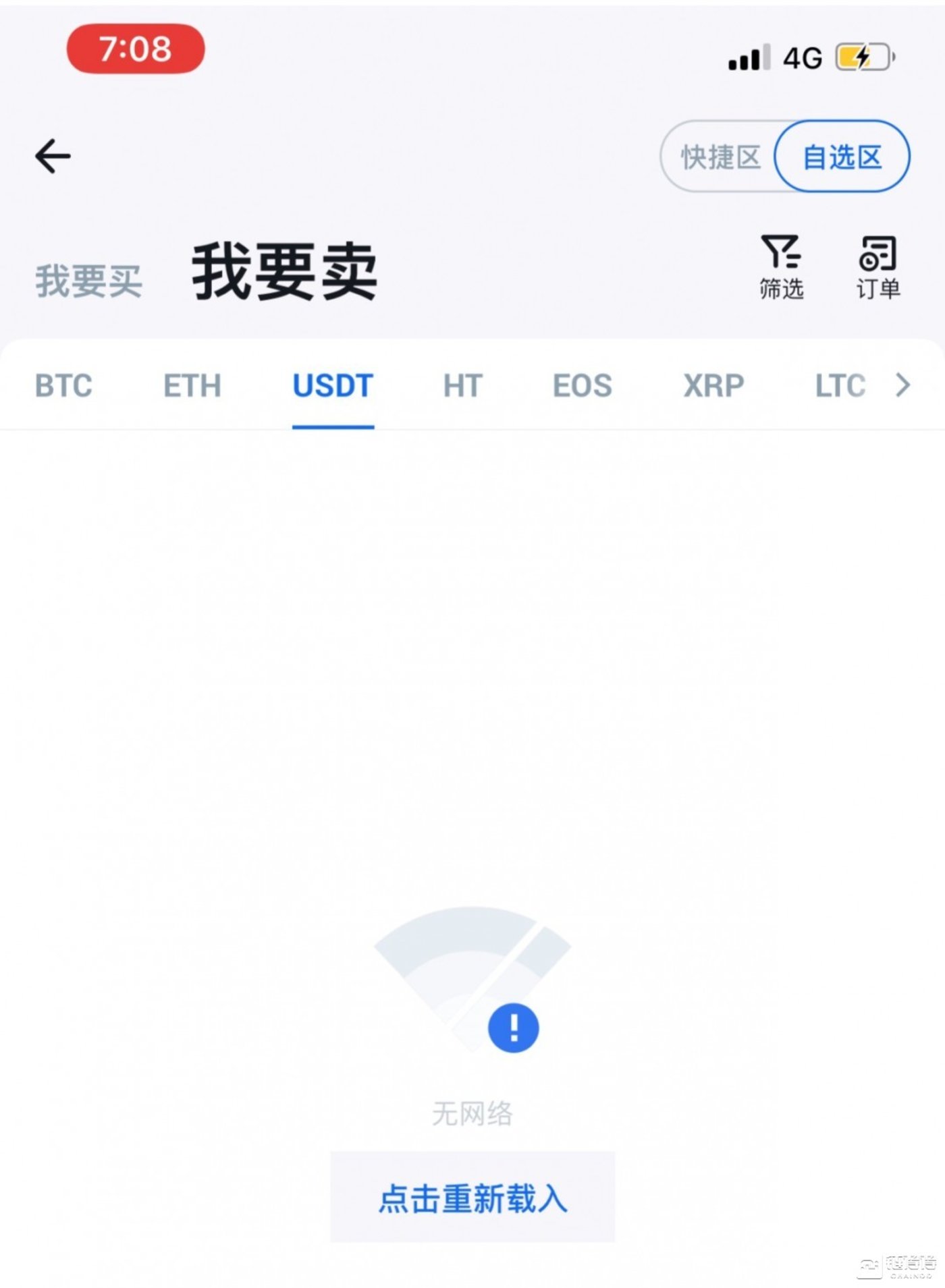Tap 点击重新载入 to reload

(x=473, y=1197)
